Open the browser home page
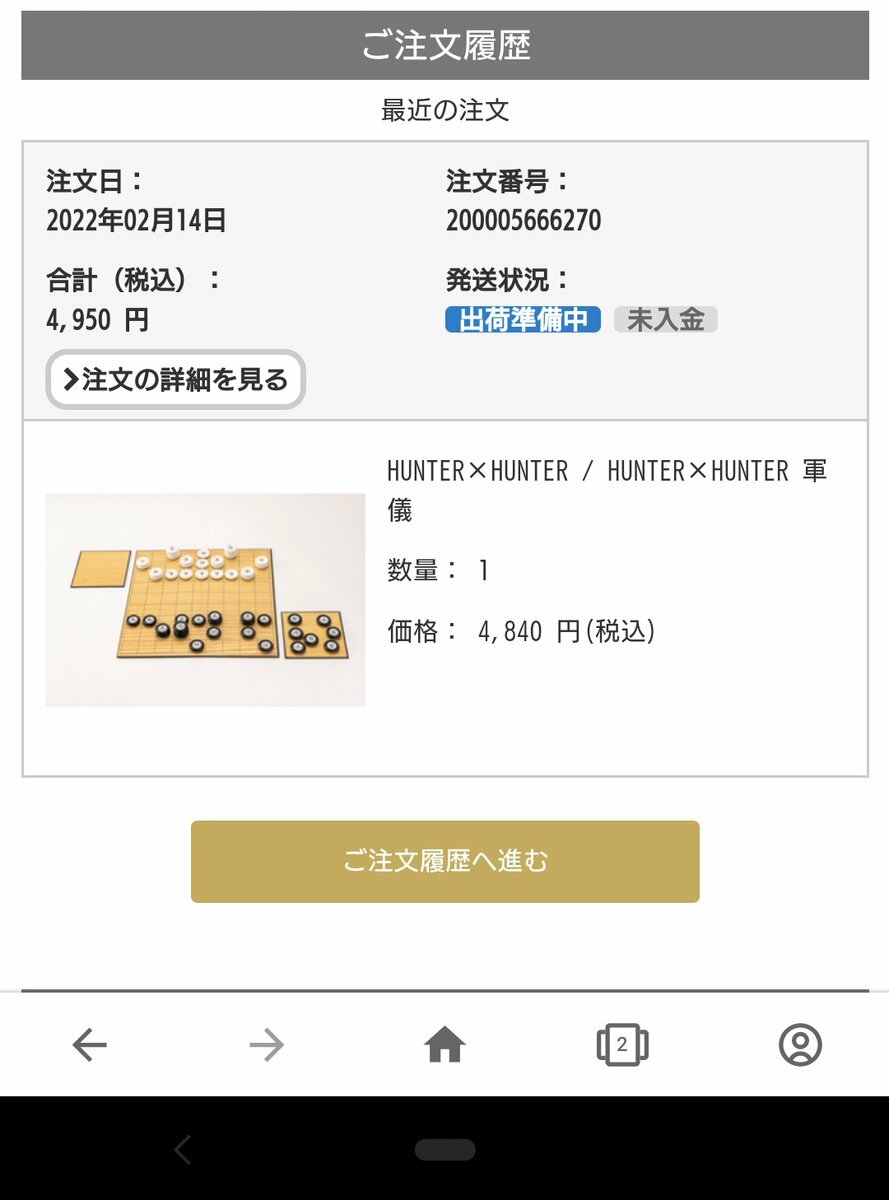Screen dimensions: 889x1200 pos(445,1045)
